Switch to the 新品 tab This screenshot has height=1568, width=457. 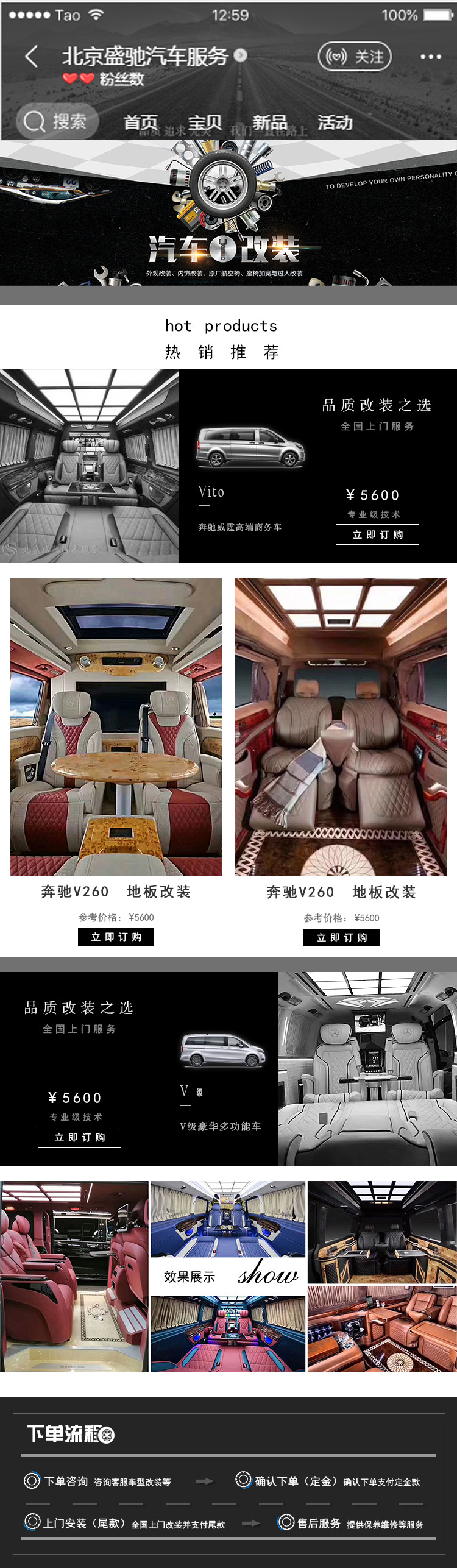[270, 122]
